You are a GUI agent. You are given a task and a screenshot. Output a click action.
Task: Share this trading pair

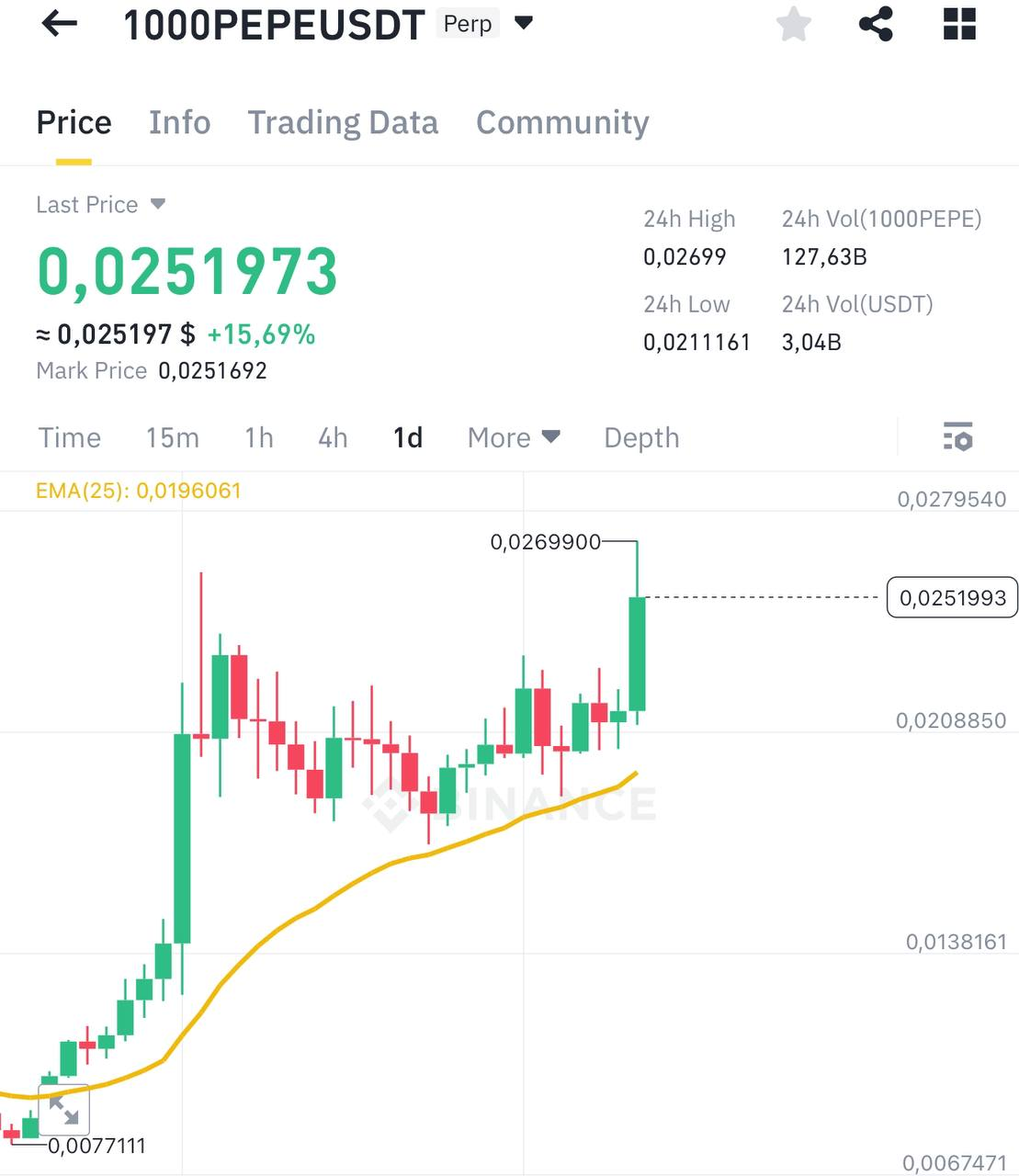tap(876, 24)
